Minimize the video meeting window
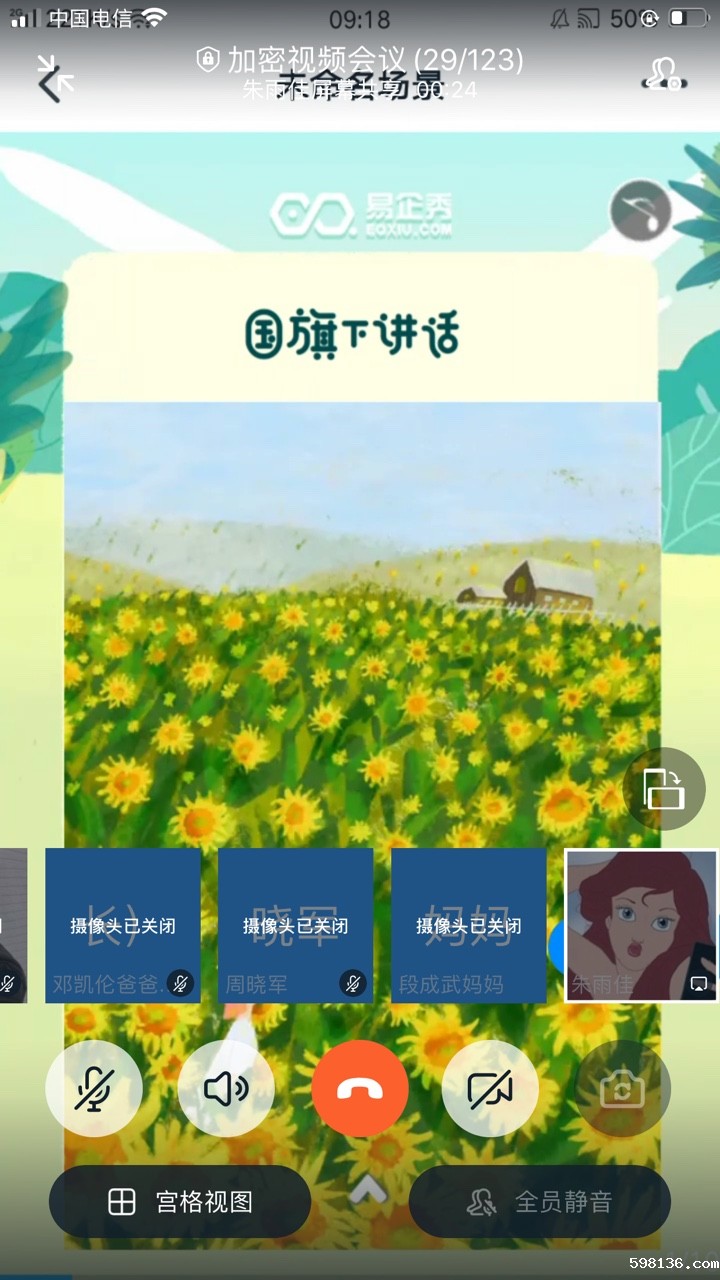Image resolution: width=720 pixels, height=1280 pixels. coord(54,78)
